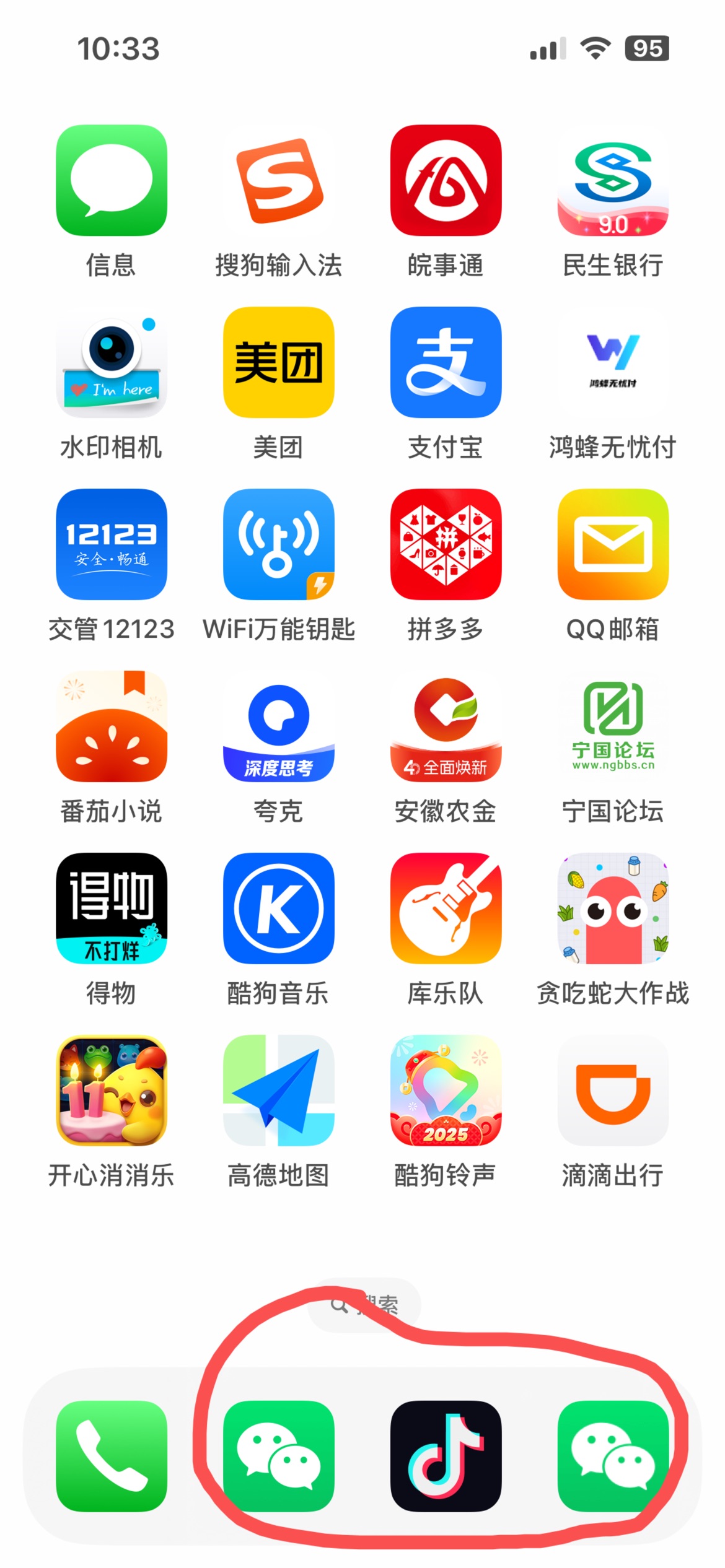Tap the 搜索 search pill
This screenshot has width=725, height=1568.
pyautogui.click(x=364, y=1305)
